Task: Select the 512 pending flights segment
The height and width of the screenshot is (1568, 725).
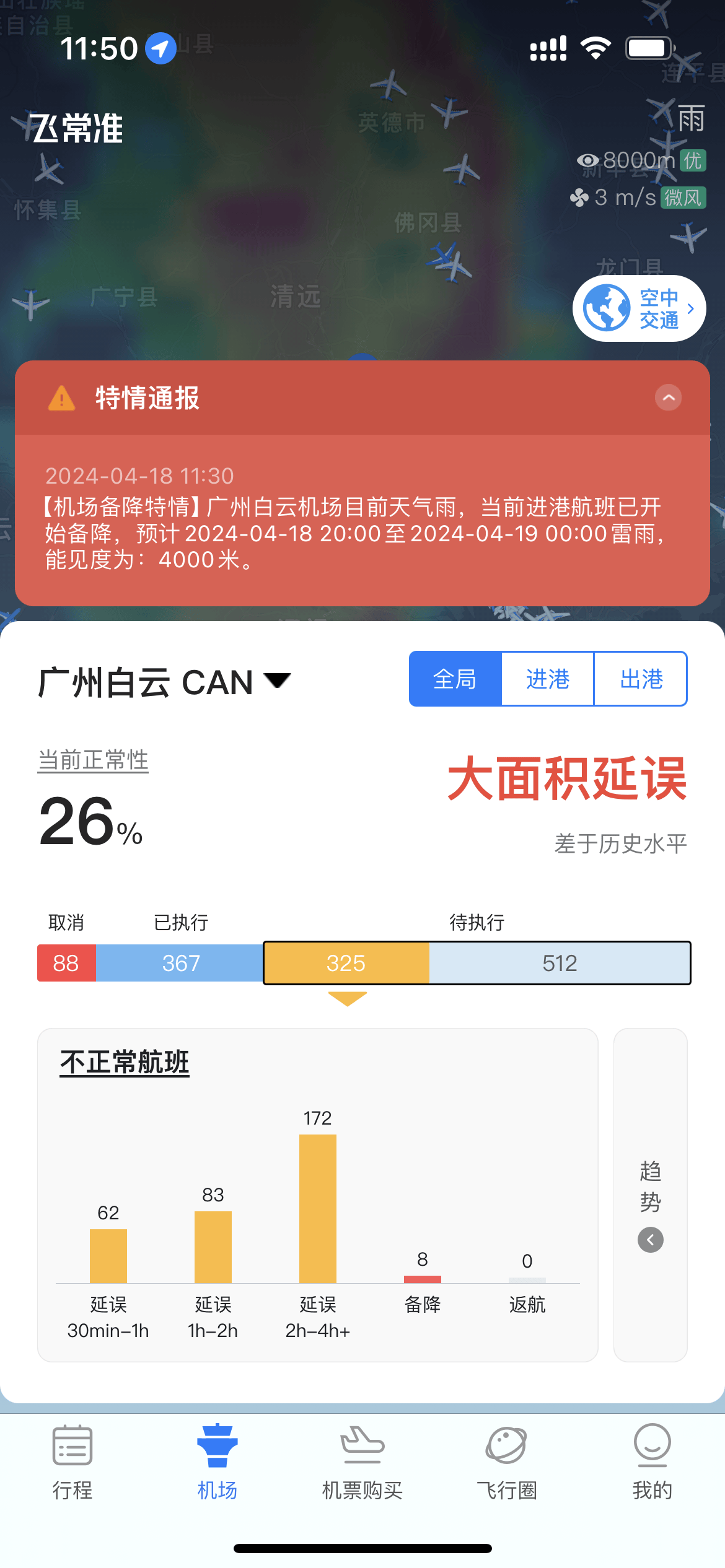Action: [x=560, y=963]
